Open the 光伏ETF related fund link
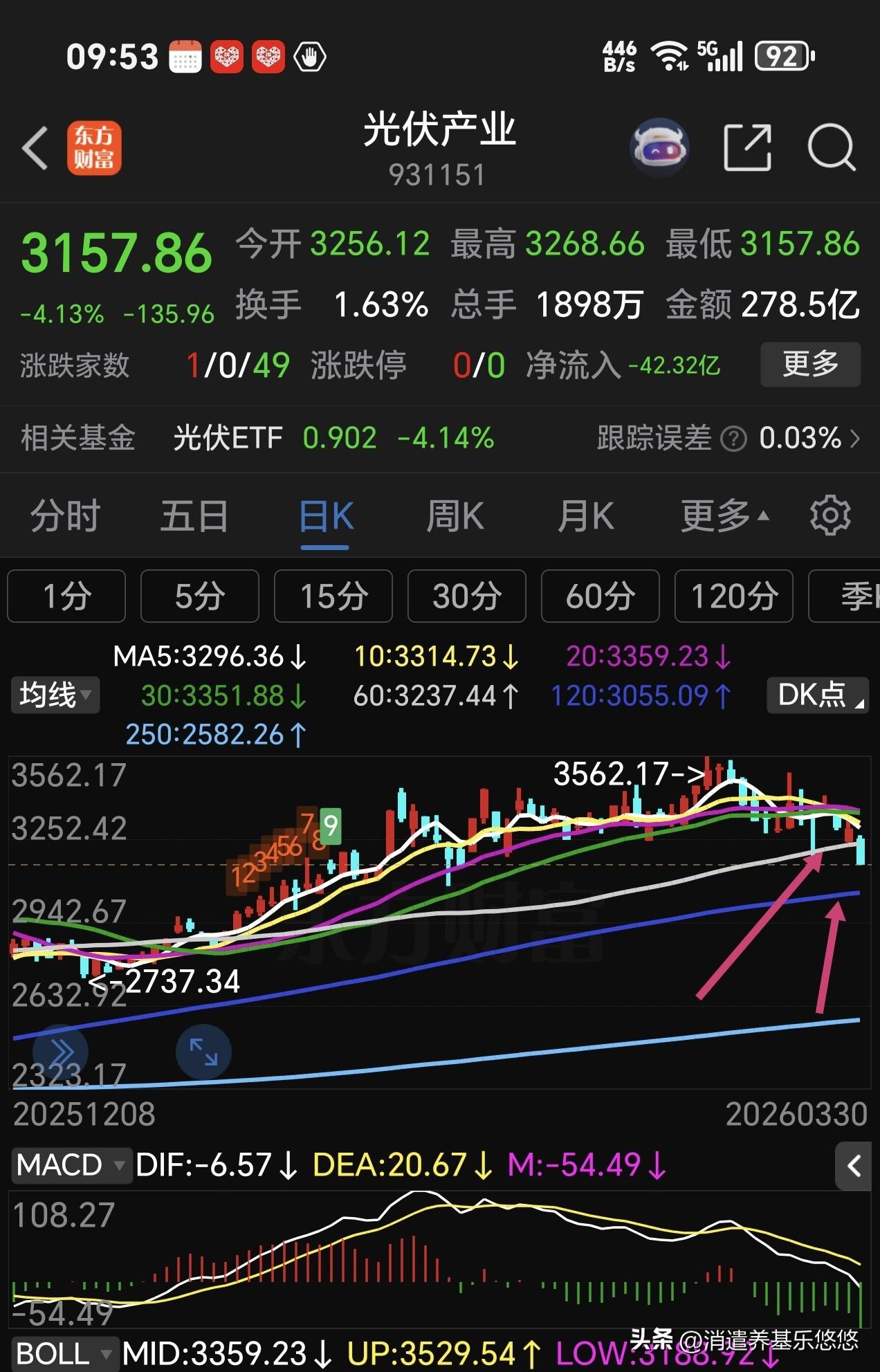 coord(229,438)
